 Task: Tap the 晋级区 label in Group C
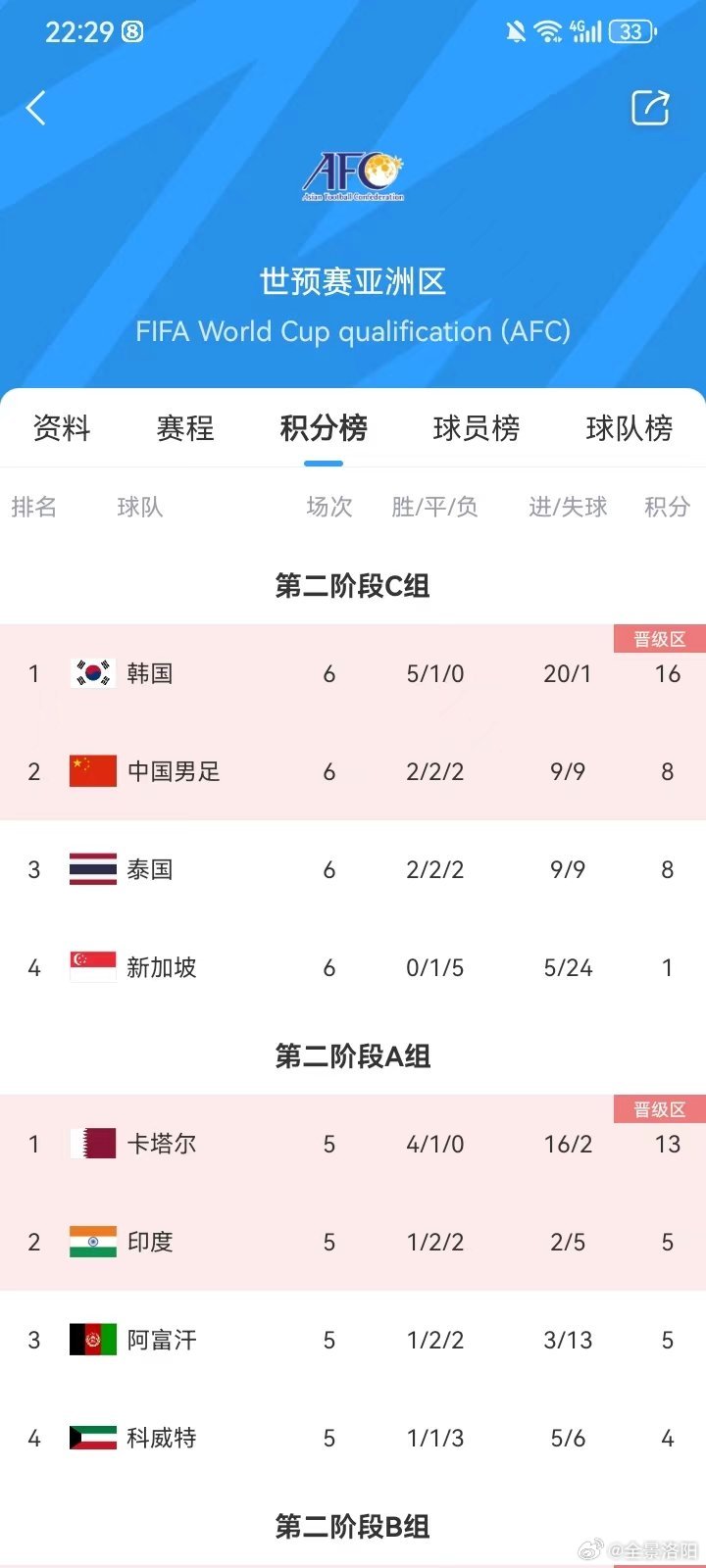click(658, 638)
